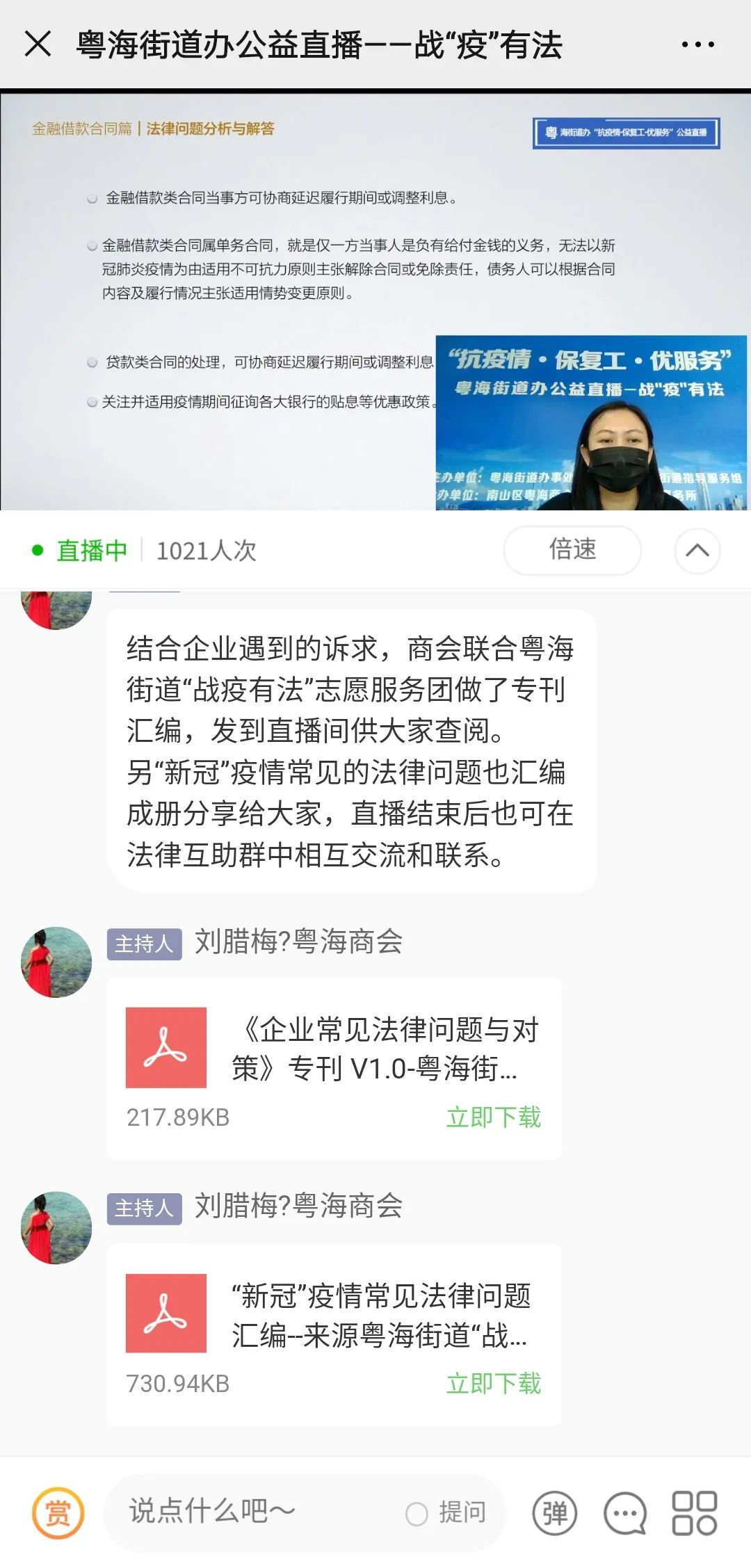Download the 《企业常见法律问题与对策》 PDF

[493, 1117]
